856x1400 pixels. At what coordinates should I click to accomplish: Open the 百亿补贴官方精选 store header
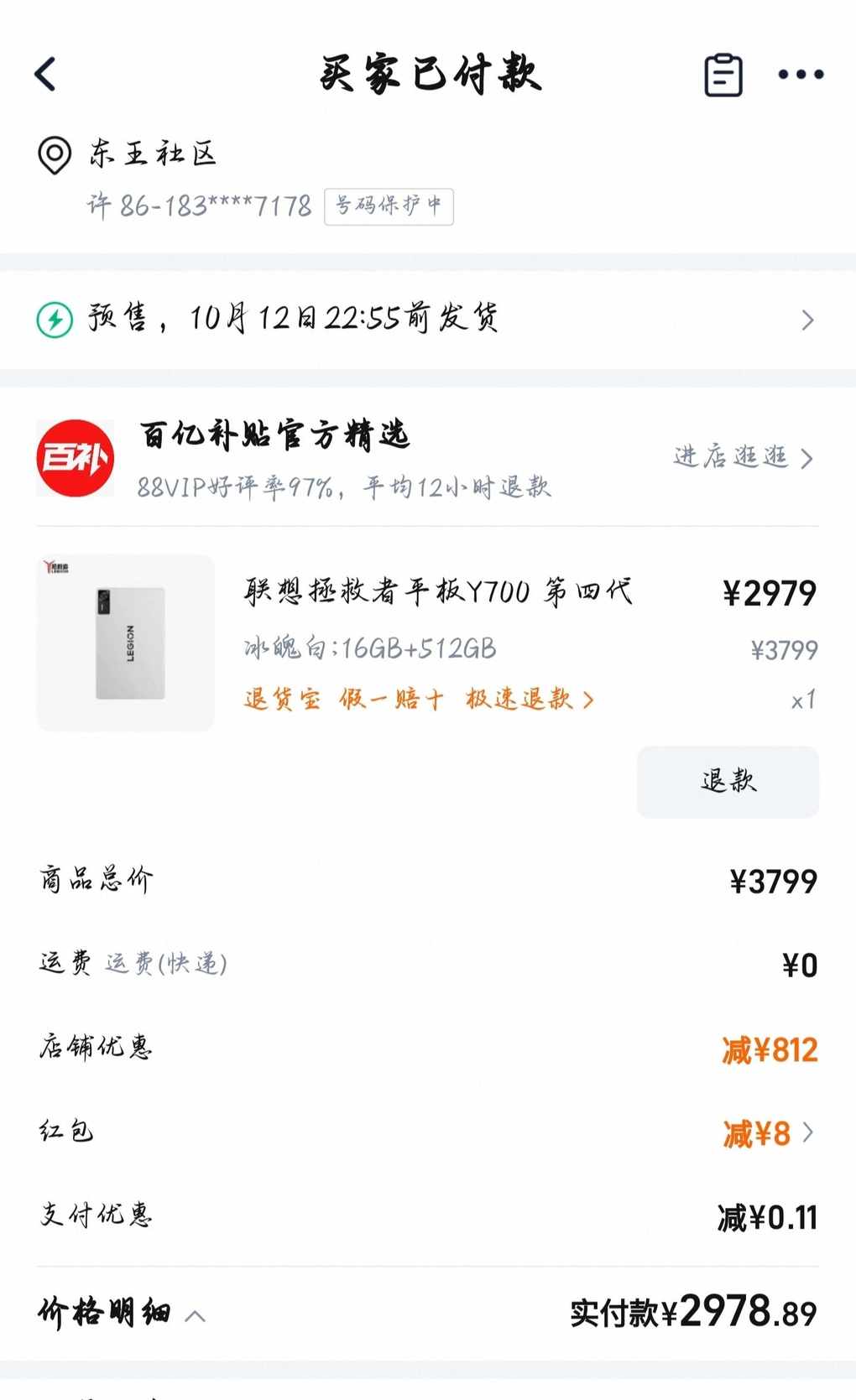point(274,436)
